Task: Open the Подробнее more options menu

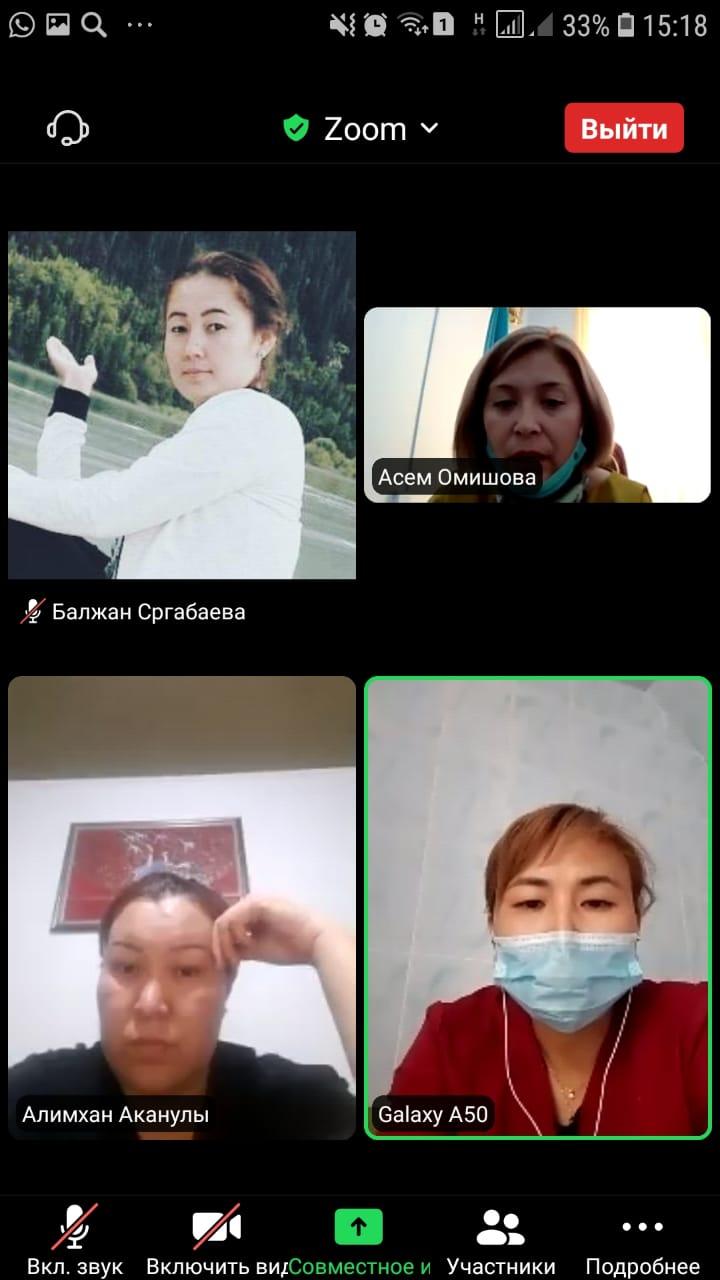Action: pyautogui.click(x=642, y=1240)
